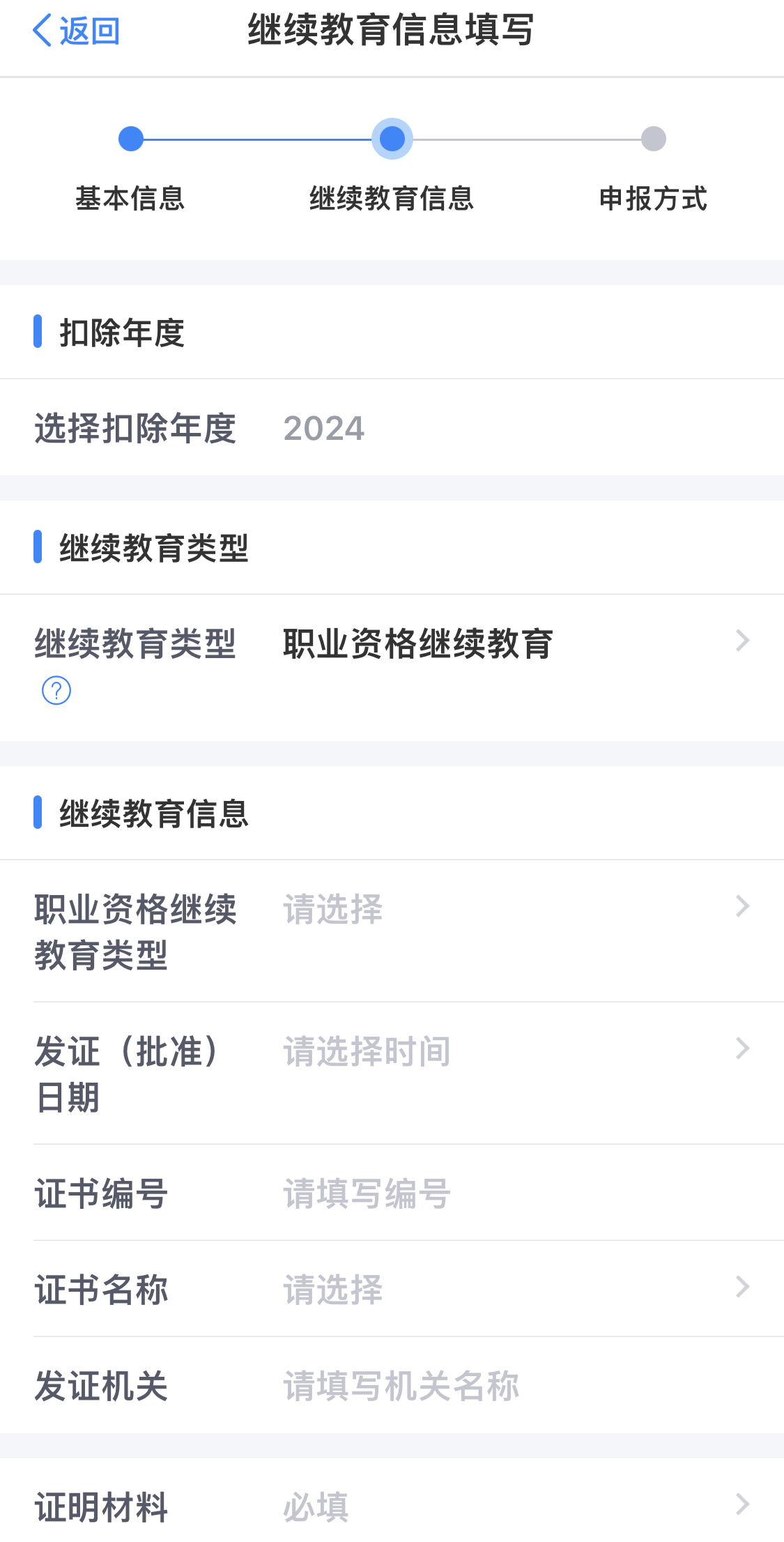Open help for 继续教育类型
This screenshot has width=784, height=1542.
pos(56,691)
